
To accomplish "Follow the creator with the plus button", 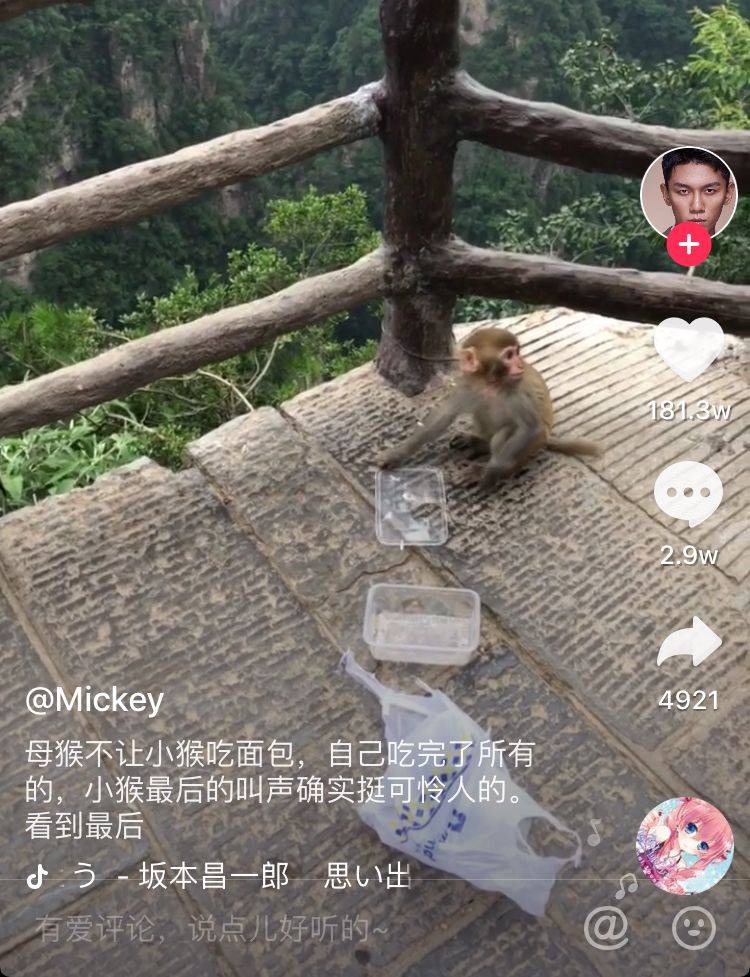I will 689,244.
